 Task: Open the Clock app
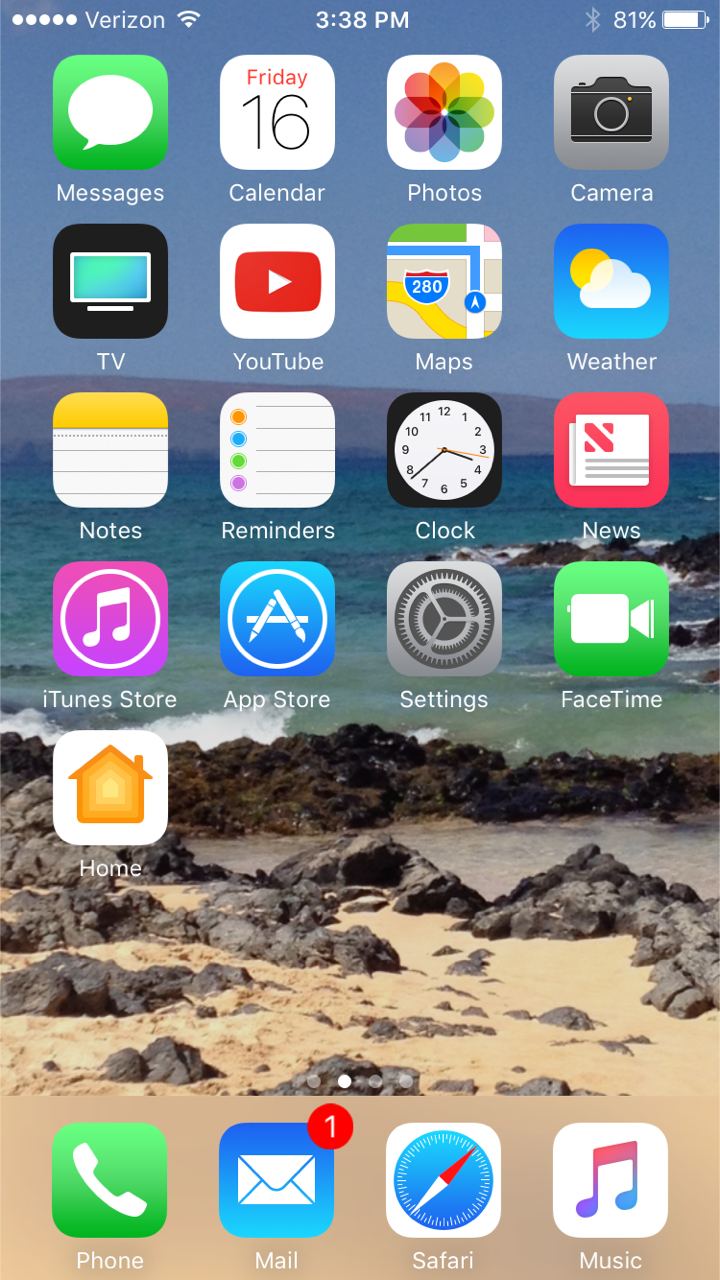(444, 450)
